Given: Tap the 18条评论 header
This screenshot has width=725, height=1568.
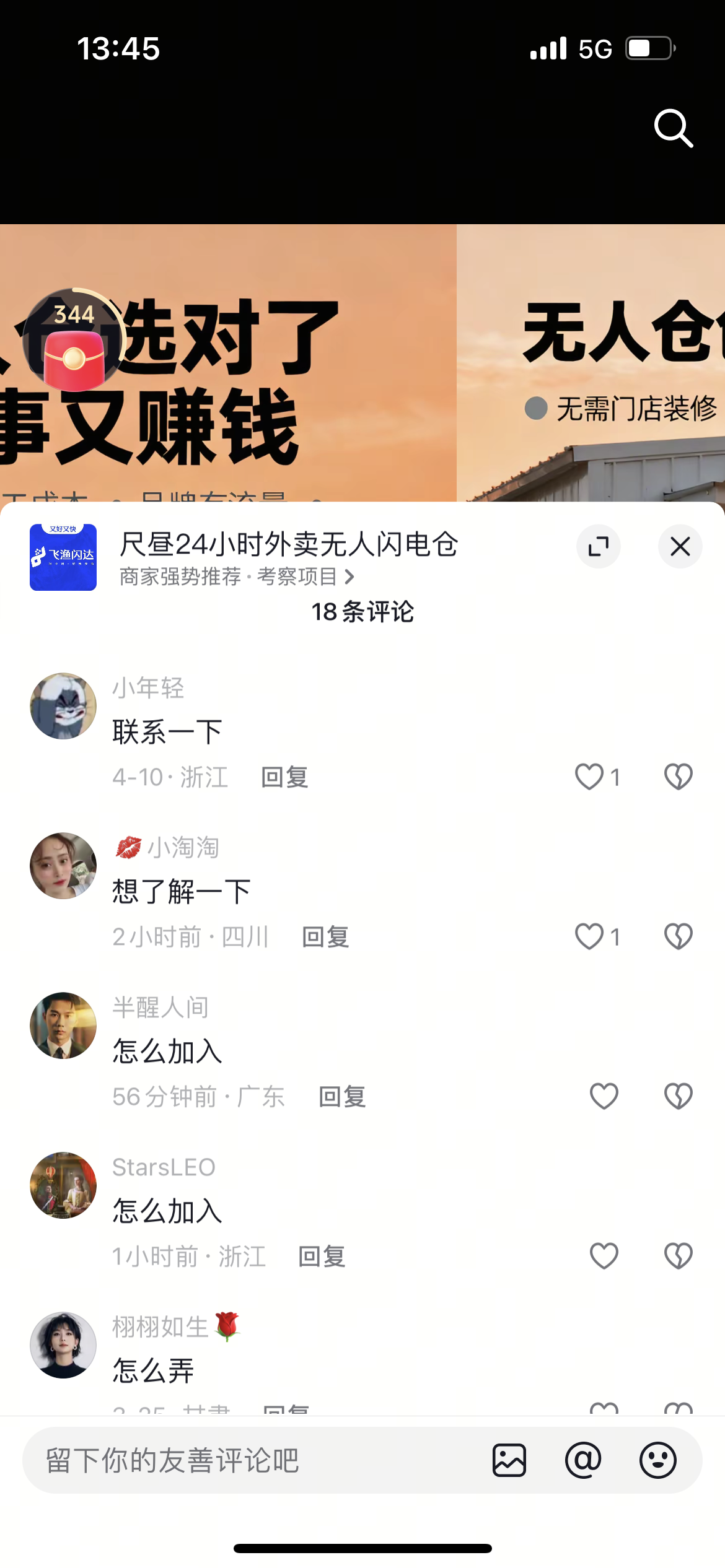Looking at the screenshot, I should 362,612.
